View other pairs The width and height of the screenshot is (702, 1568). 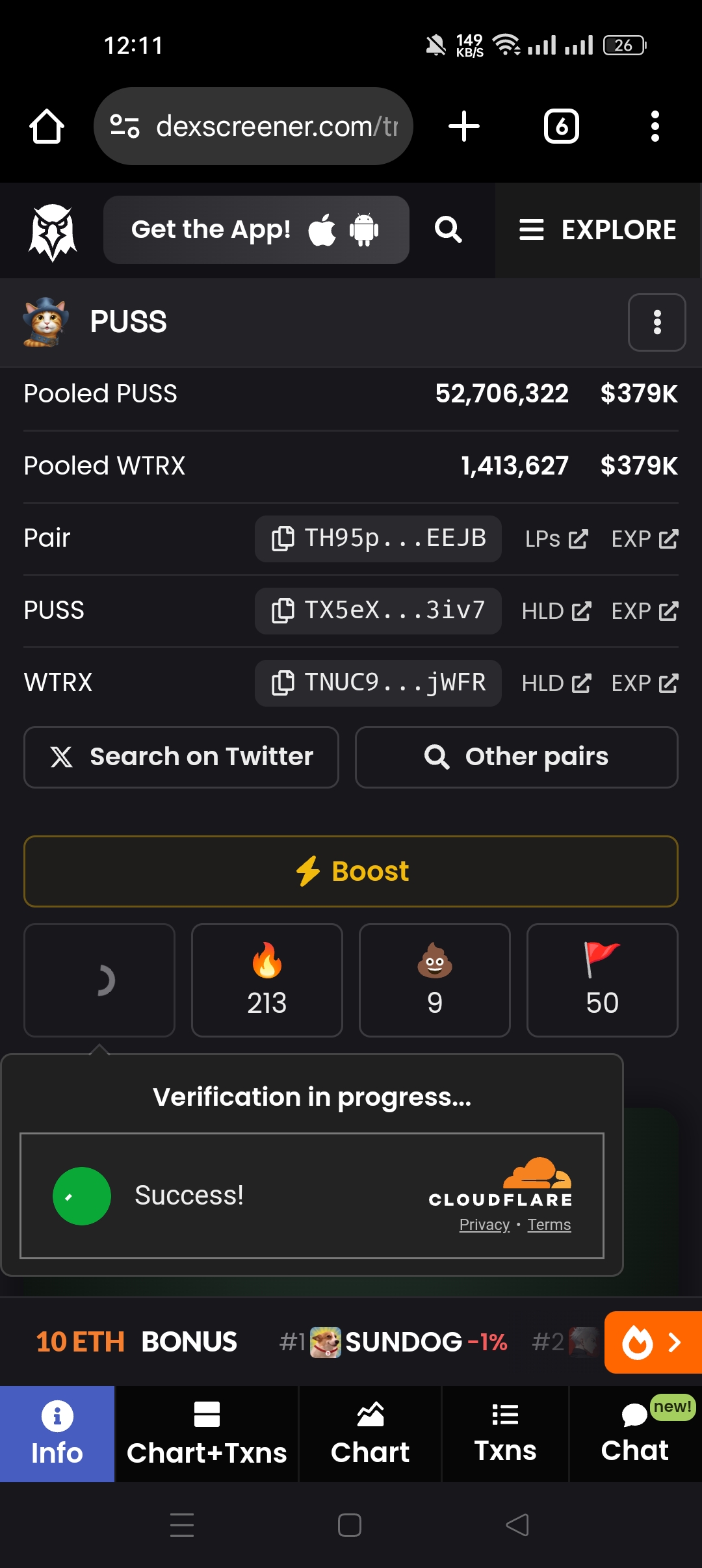(x=516, y=757)
